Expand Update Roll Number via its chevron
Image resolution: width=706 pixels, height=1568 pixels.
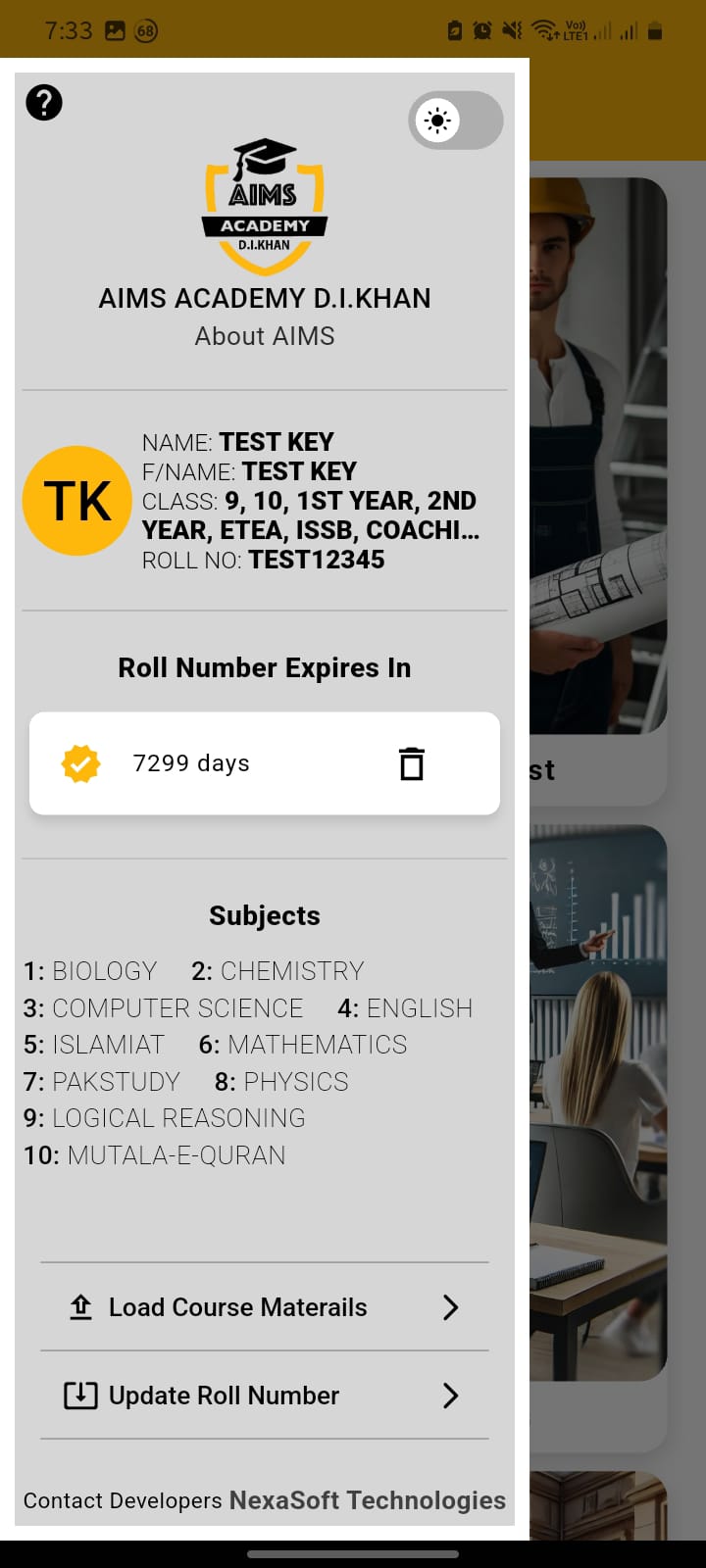[x=450, y=1395]
